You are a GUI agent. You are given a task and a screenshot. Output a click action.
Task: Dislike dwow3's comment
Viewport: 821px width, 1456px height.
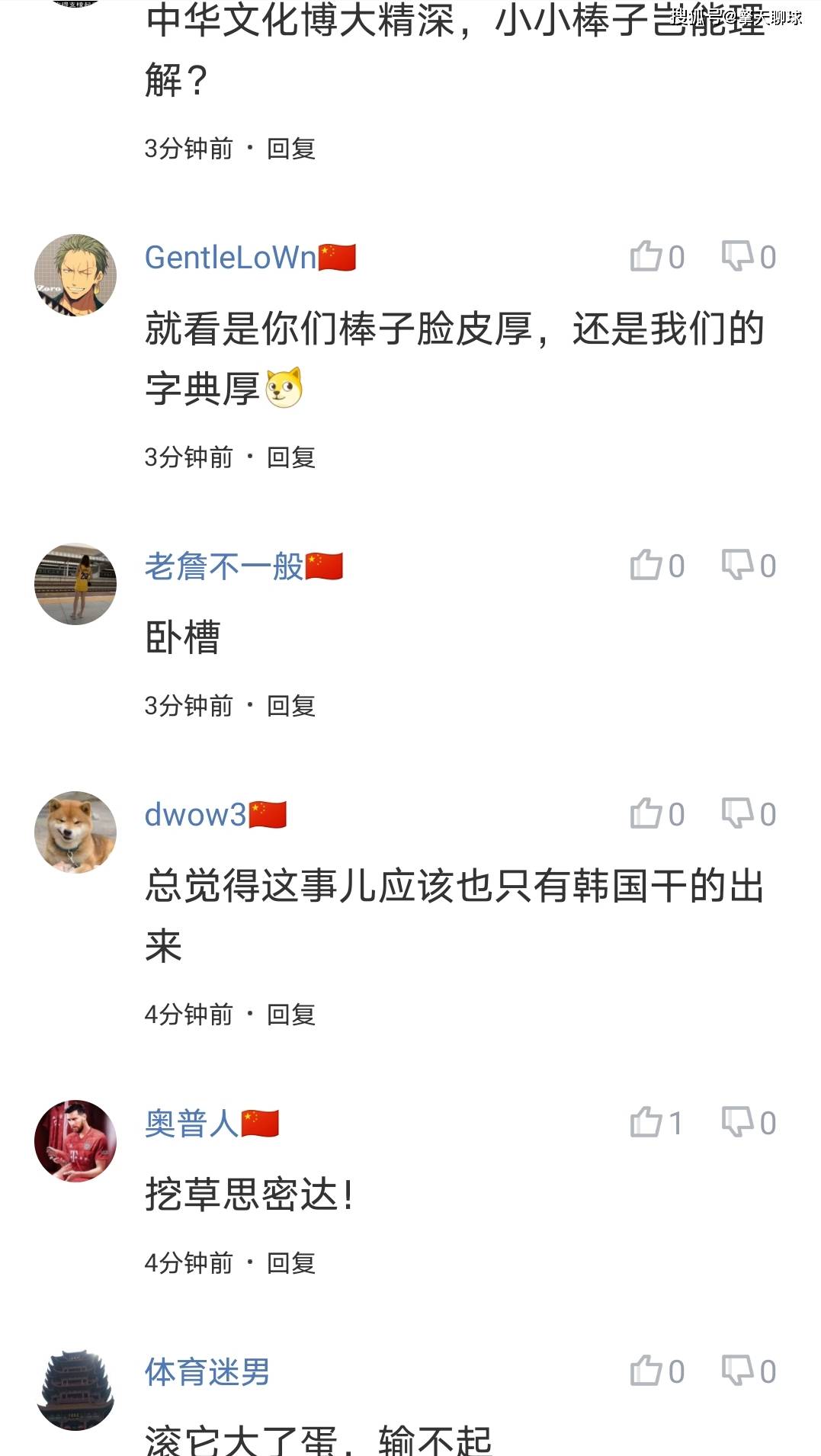point(738,814)
